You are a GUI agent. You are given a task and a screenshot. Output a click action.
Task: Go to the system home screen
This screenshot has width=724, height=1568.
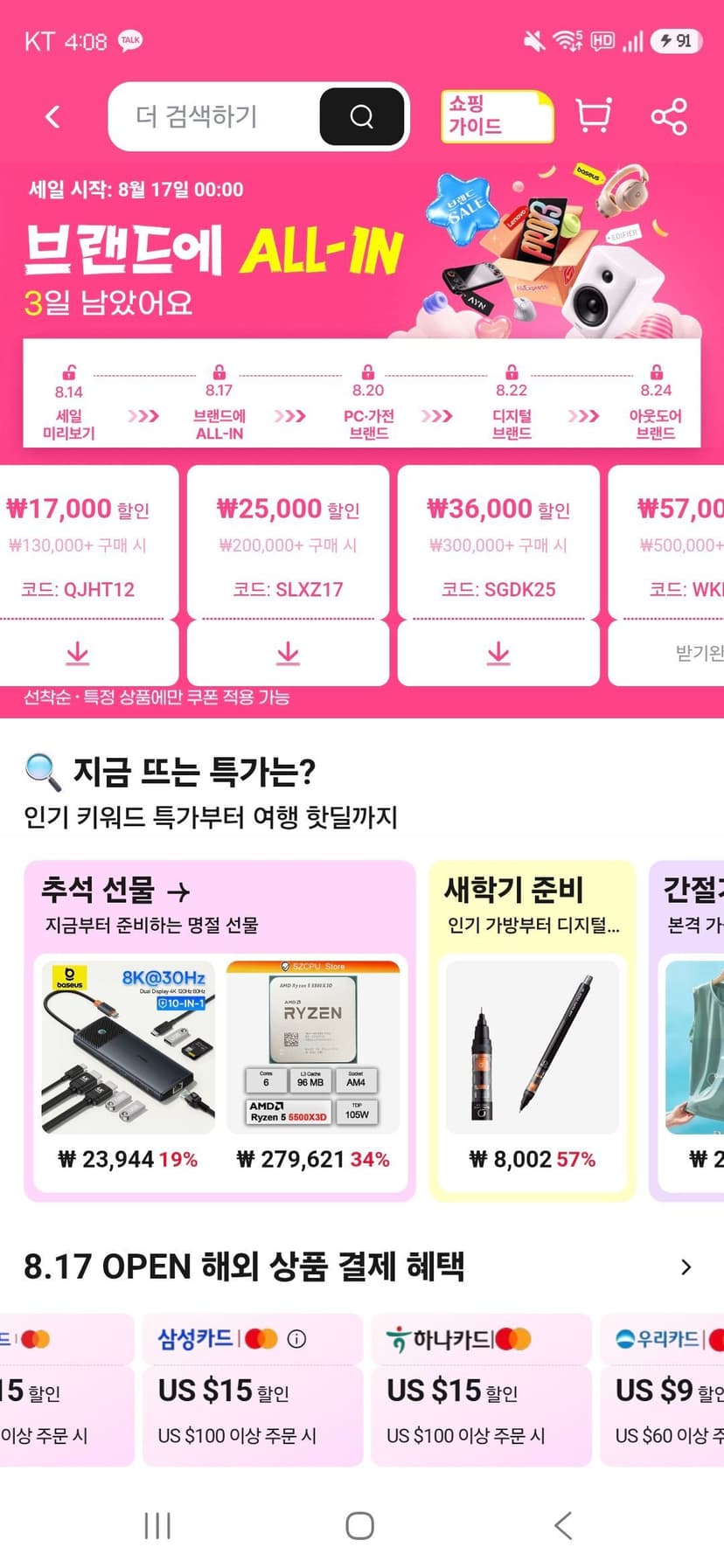click(x=359, y=1526)
